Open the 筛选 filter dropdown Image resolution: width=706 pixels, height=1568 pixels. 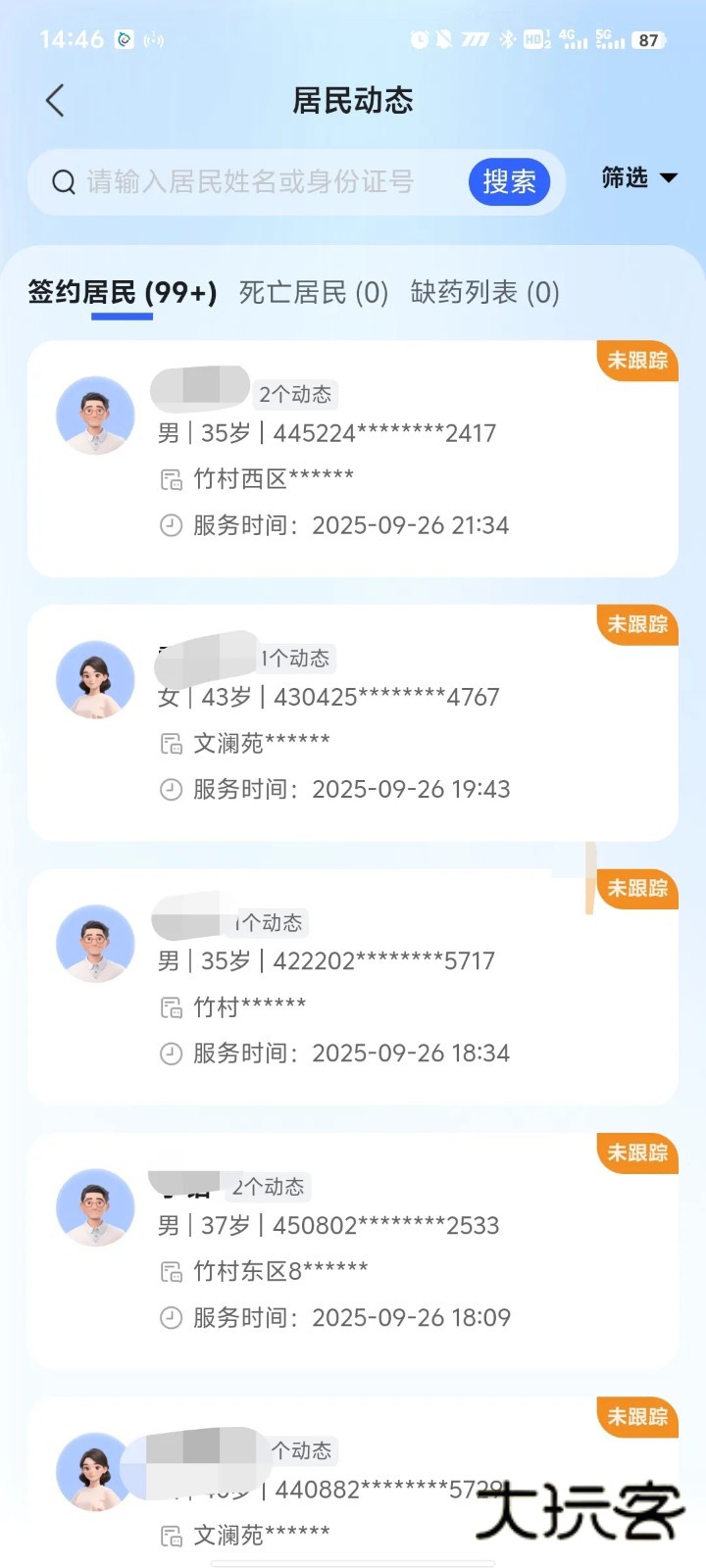point(638,178)
